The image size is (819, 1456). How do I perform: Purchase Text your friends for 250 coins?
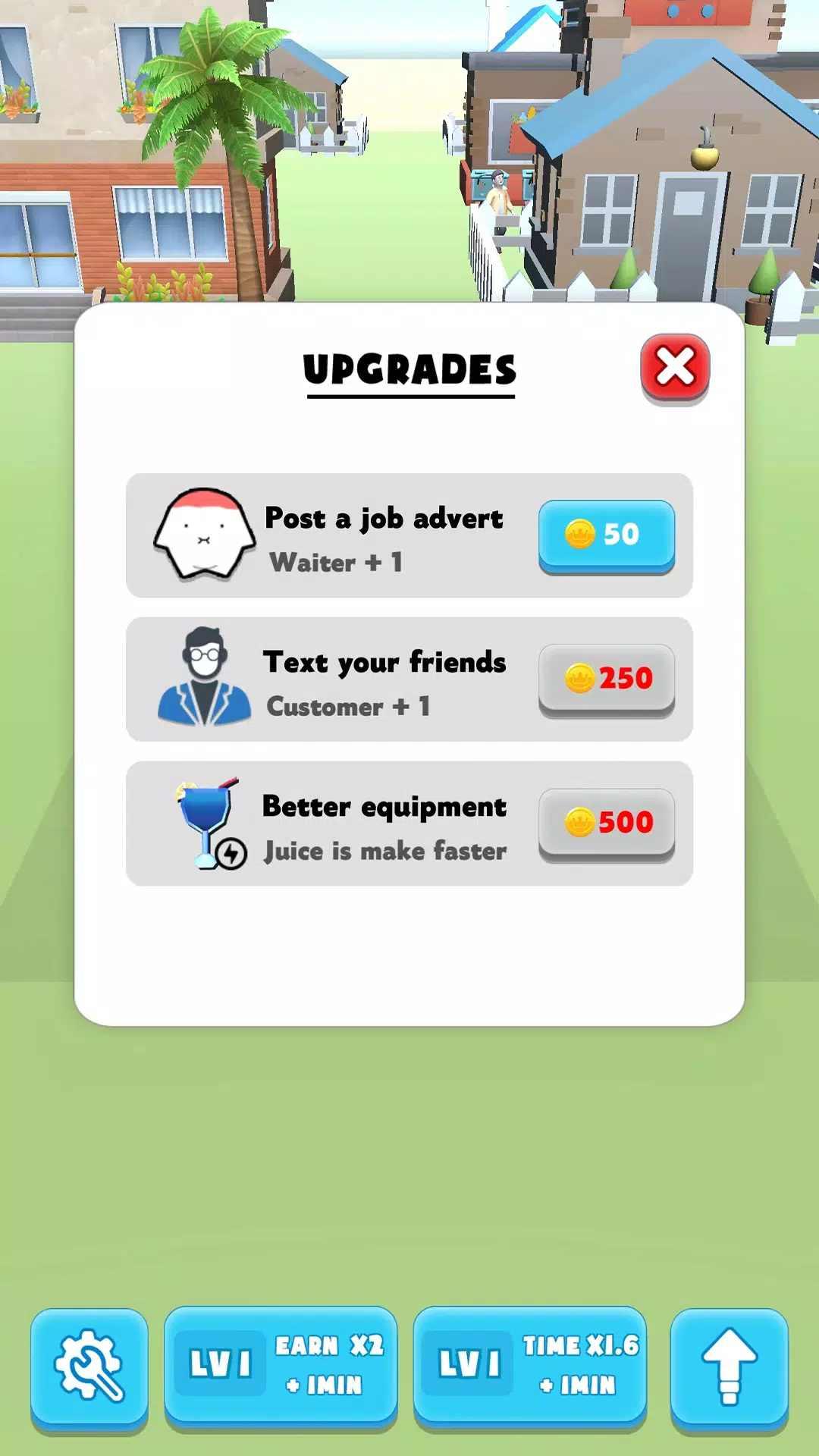tap(606, 678)
